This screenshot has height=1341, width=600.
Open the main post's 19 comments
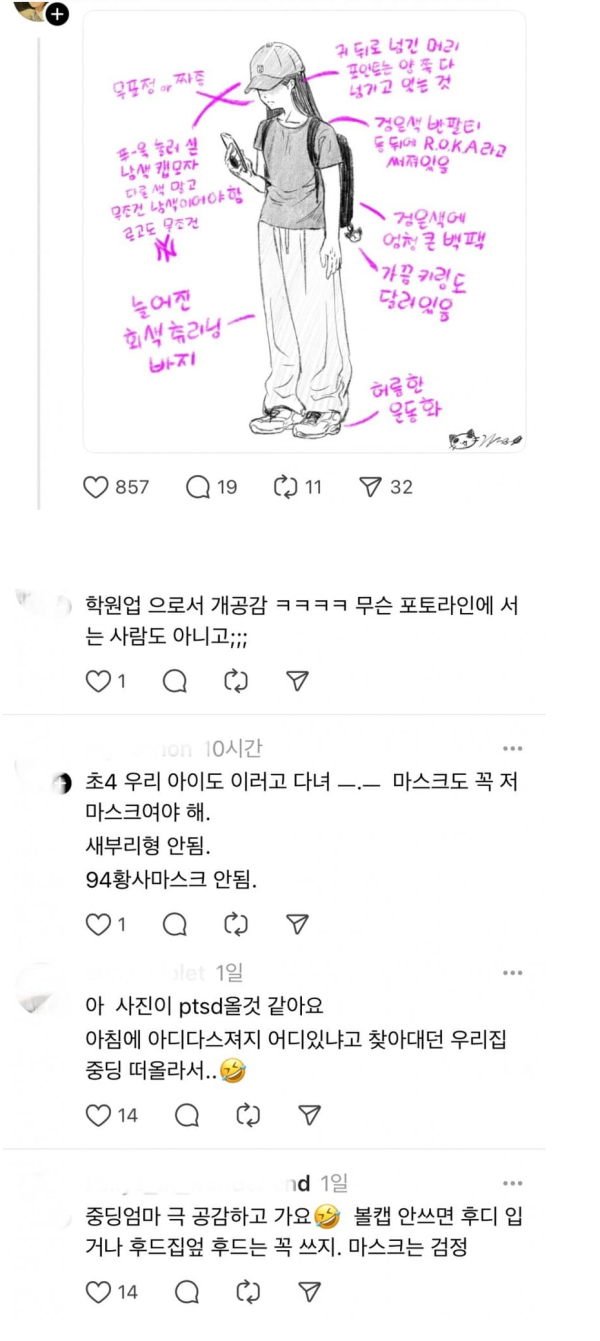coord(199,487)
